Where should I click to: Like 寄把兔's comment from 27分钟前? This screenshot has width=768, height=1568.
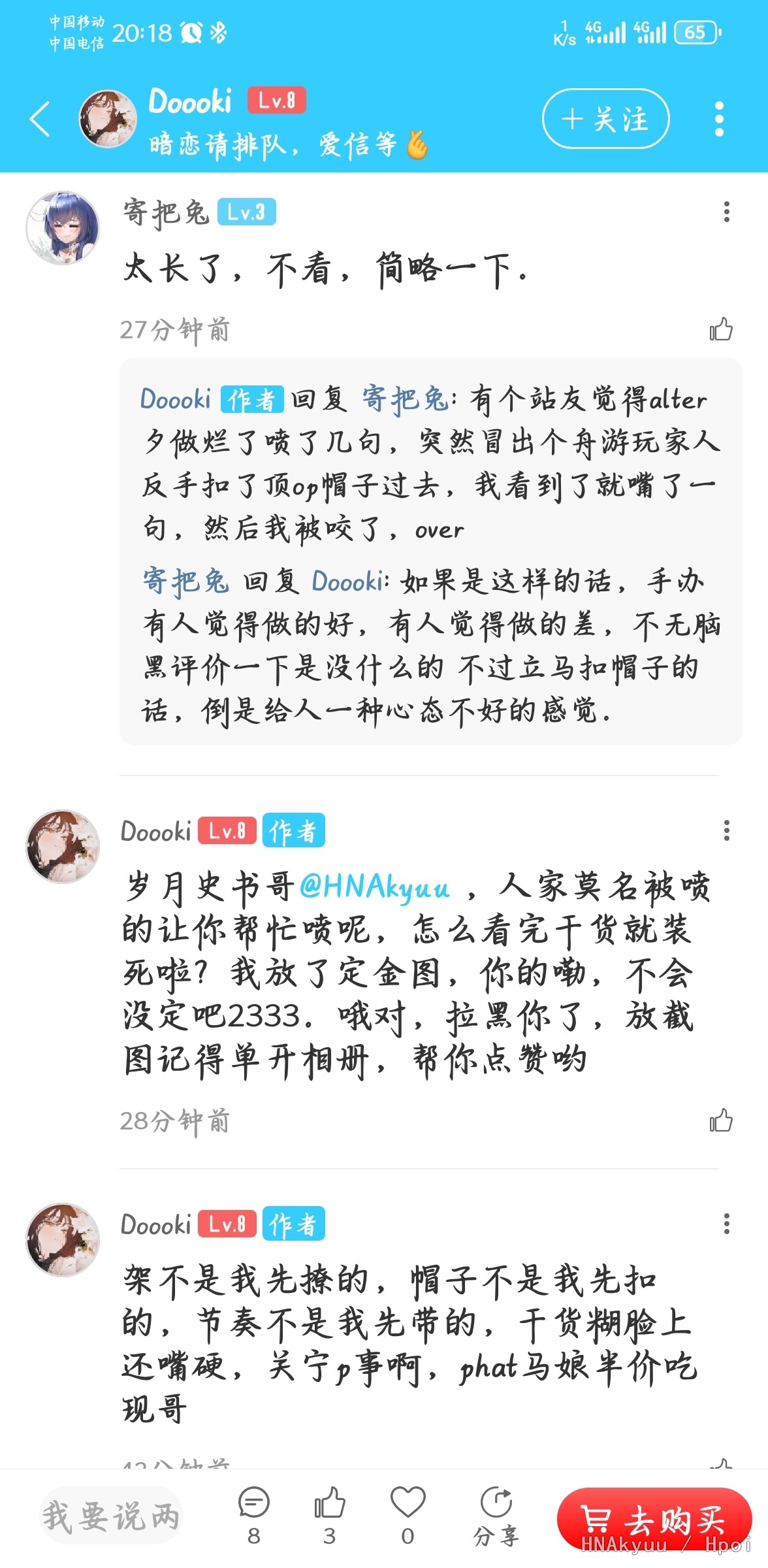coord(721,329)
